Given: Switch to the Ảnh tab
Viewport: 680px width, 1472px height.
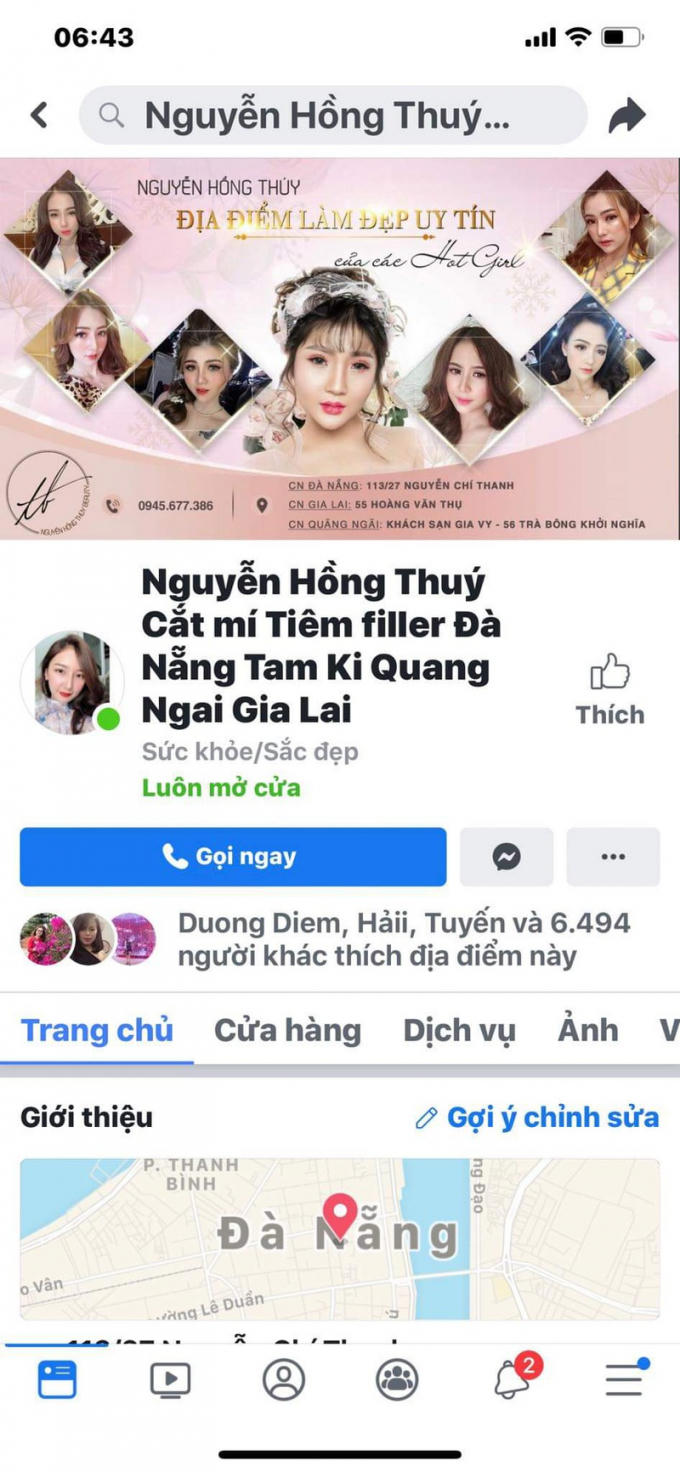Looking at the screenshot, I should 588,1030.
